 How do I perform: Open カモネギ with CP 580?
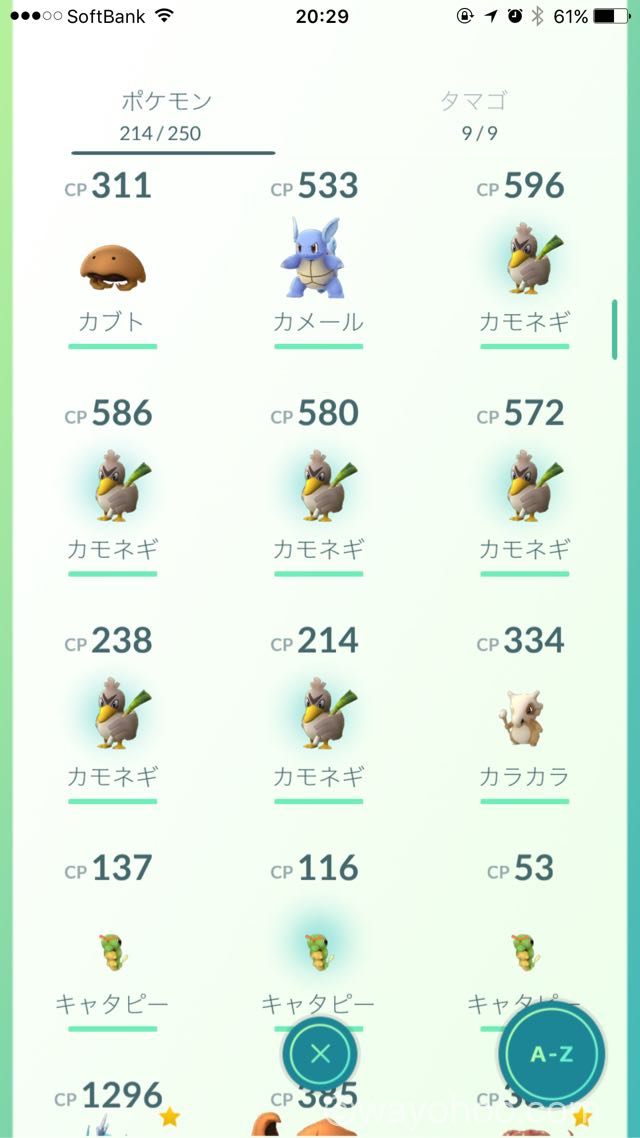point(317,488)
